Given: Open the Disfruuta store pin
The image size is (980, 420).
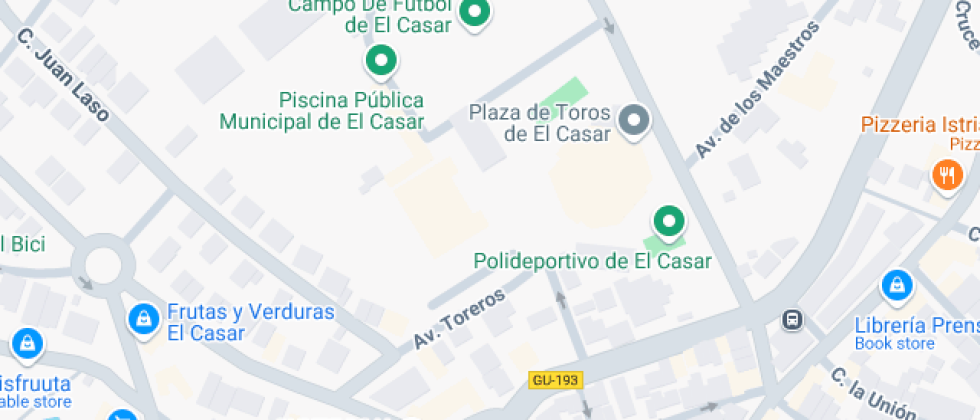Looking at the screenshot, I should click(27, 343).
